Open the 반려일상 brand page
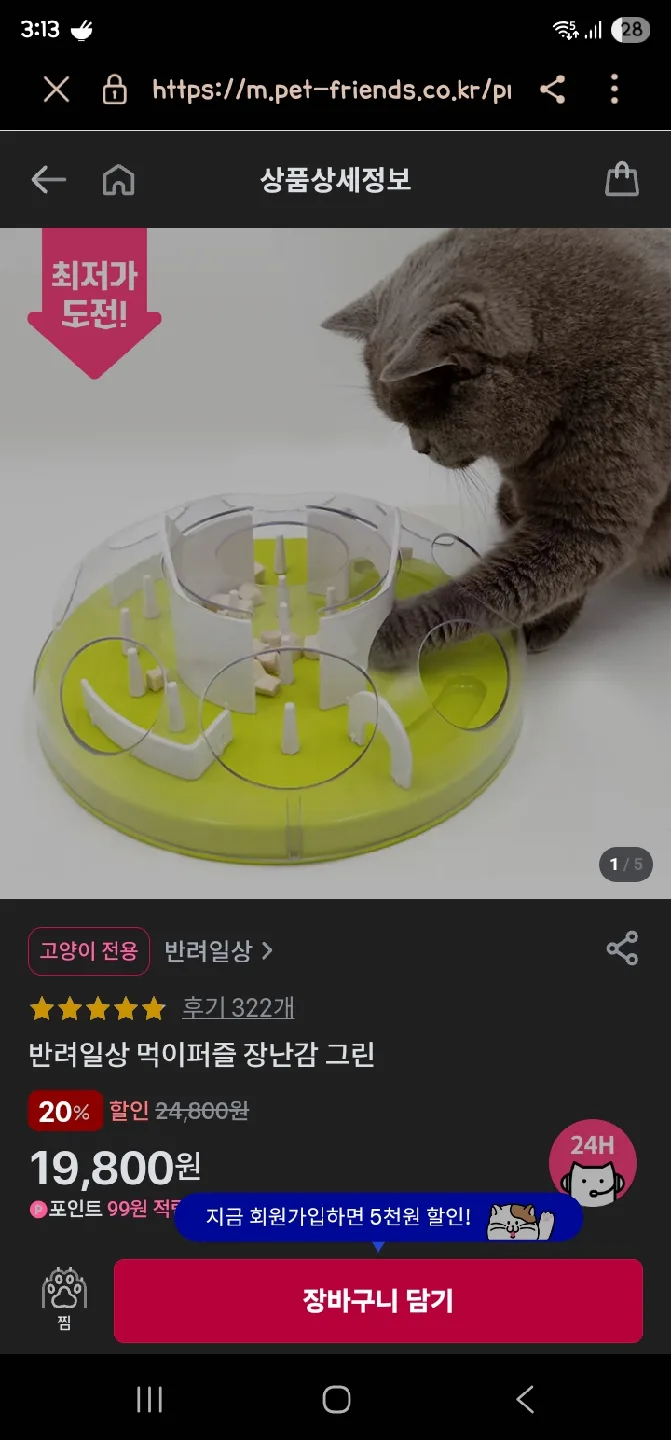Viewport: 671px width, 1440px height. pyautogui.click(x=218, y=950)
